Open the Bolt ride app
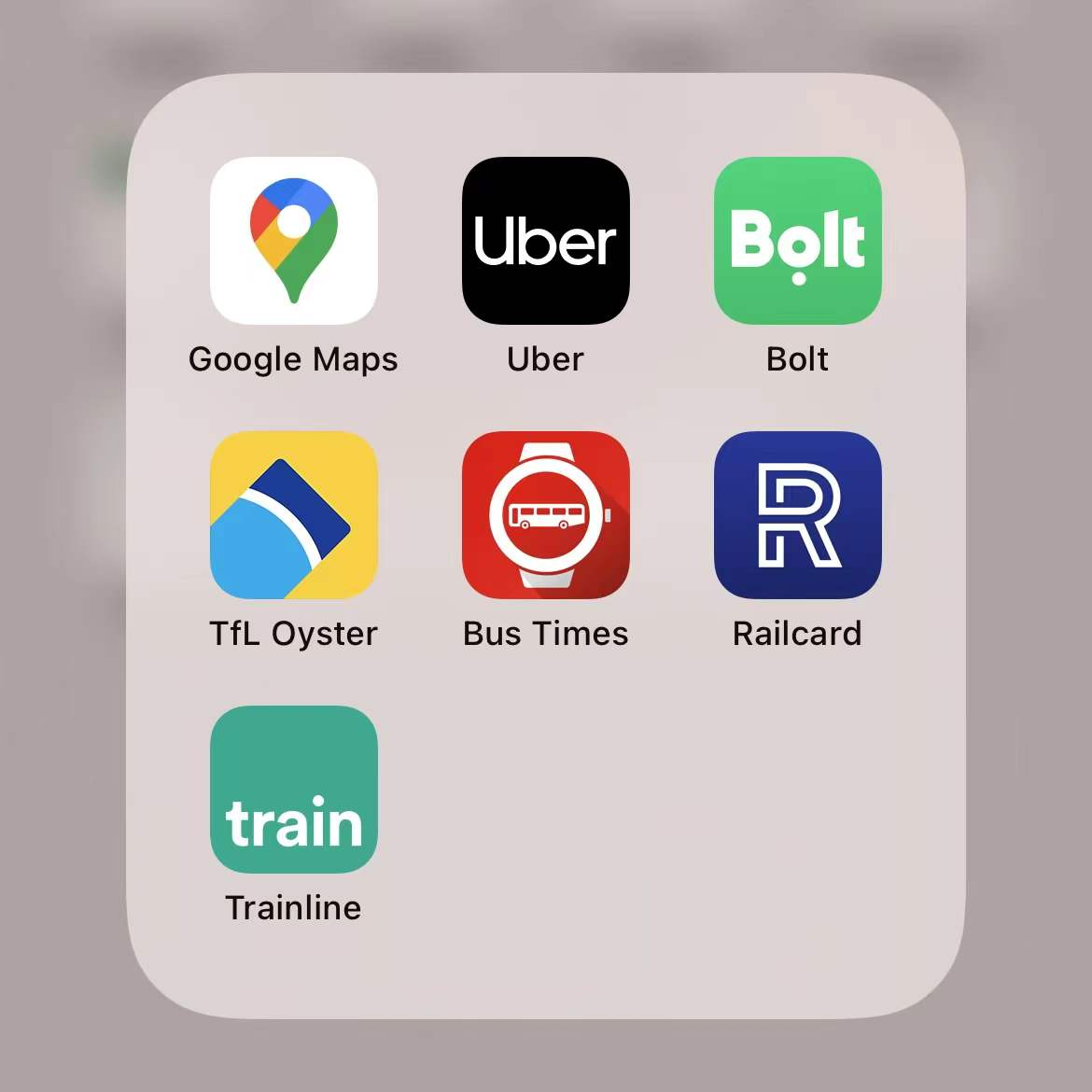This screenshot has width=1092, height=1092. [797, 240]
